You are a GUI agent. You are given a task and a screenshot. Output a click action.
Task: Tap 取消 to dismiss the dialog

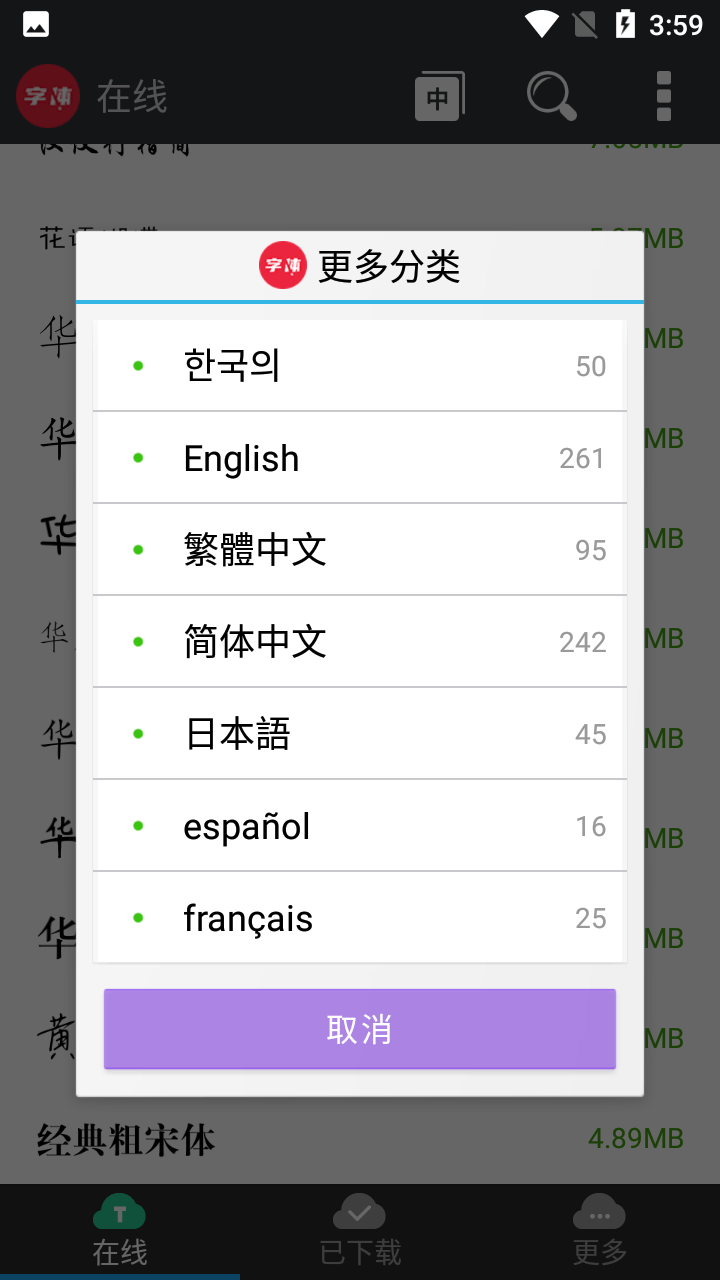[x=359, y=1029]
